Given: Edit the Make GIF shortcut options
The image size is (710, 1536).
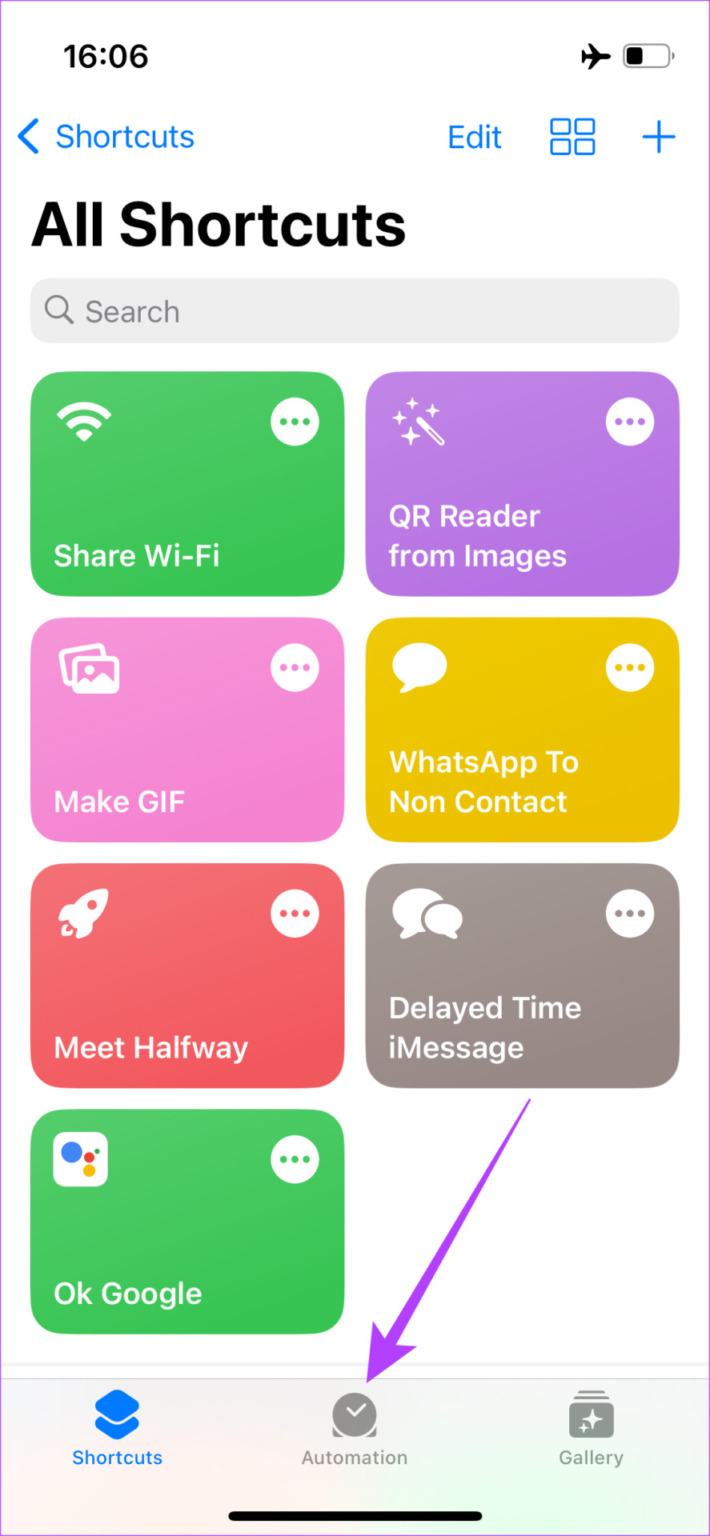Looking at the screenshot, I should pyautogui.click(x=295, y=668).
